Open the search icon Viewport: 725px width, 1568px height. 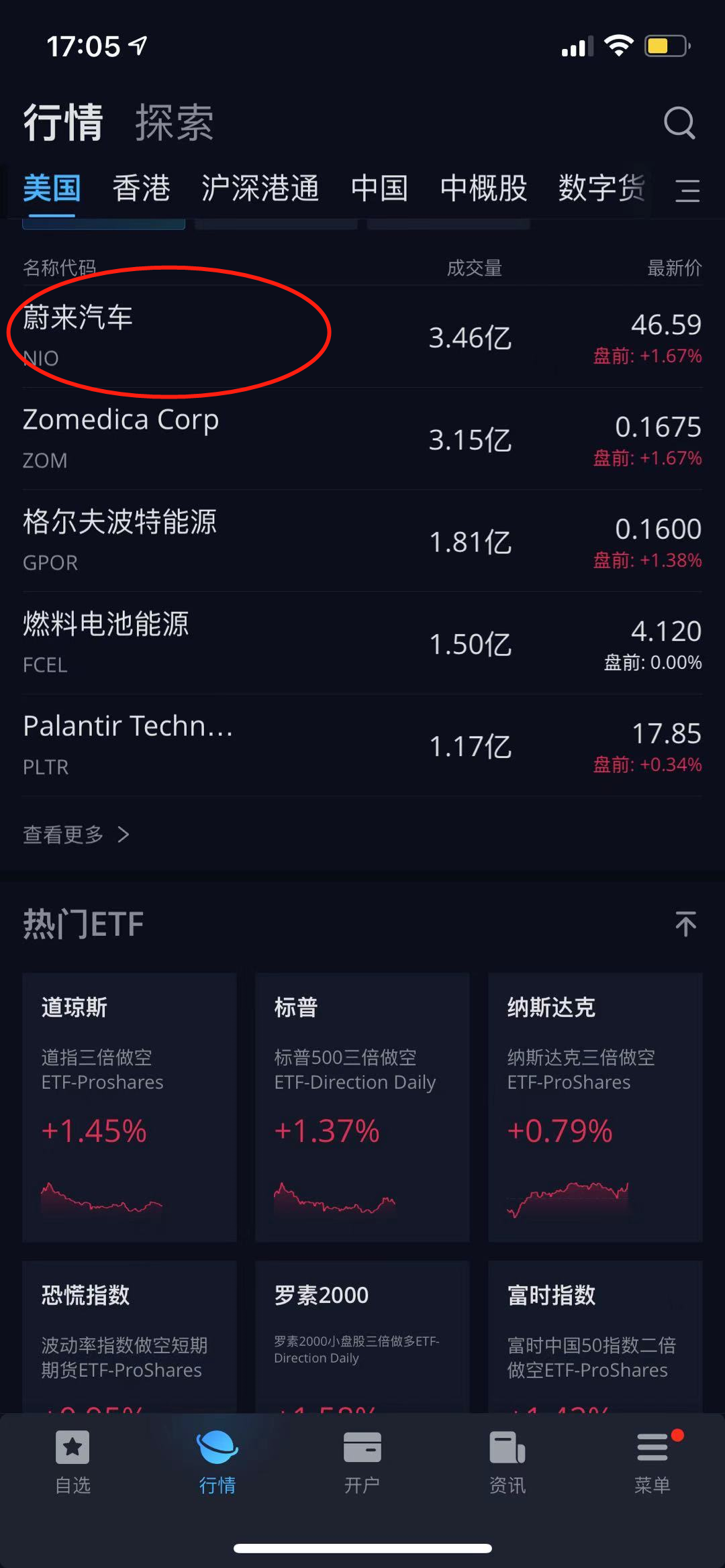click(x=679, y=123)
